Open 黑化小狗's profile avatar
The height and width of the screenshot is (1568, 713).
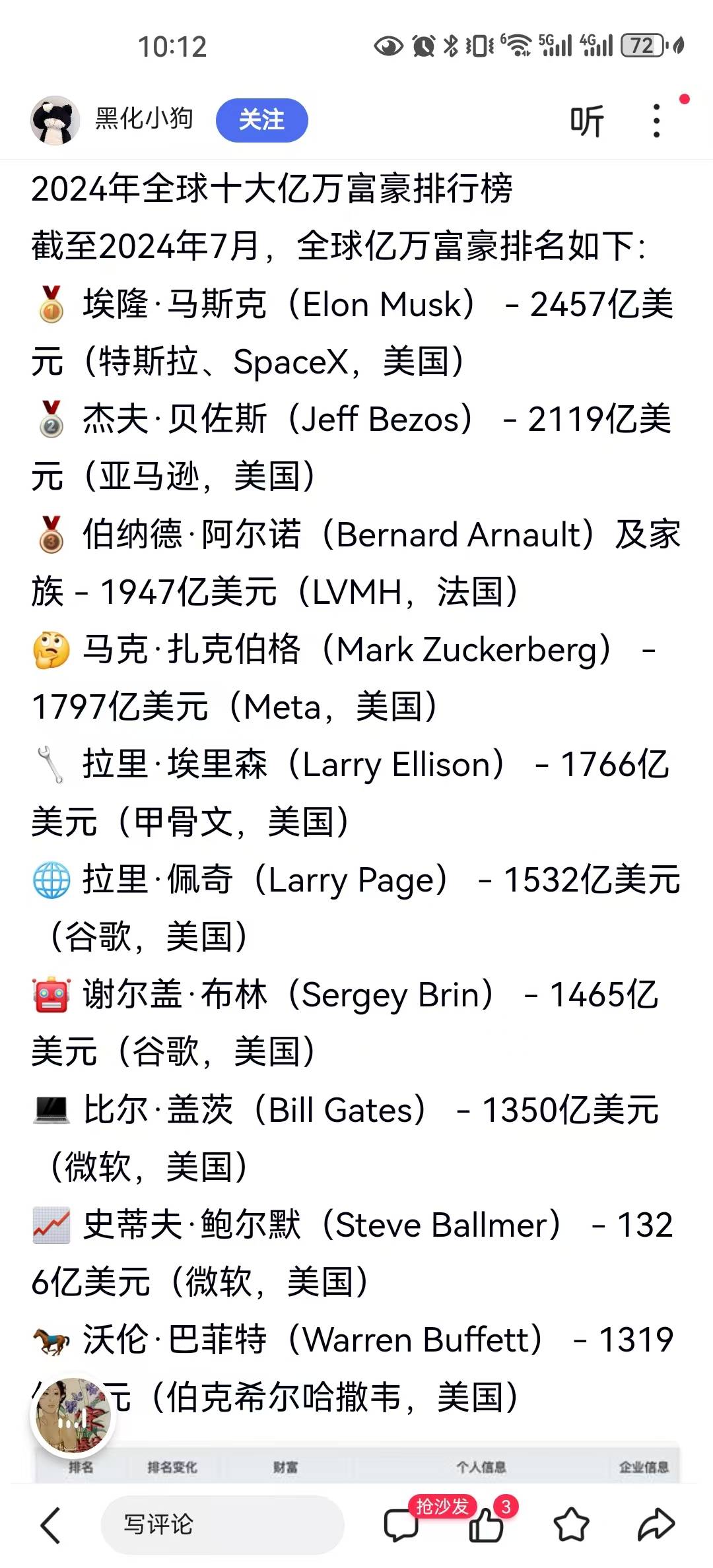tap(55, 120)
